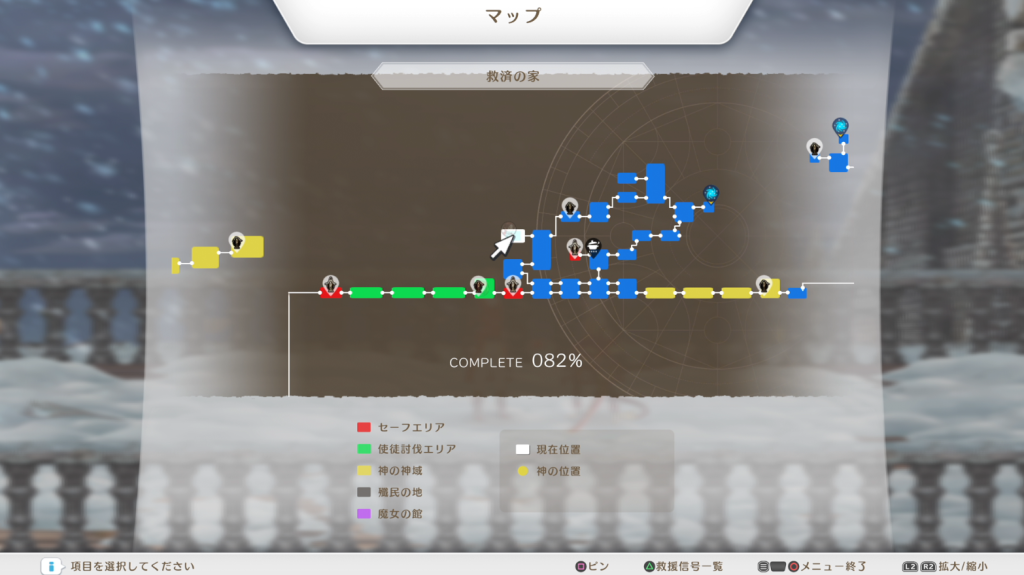The width and height of the screenshot is (1024, 575).
Task: Tap the info icon beside 項目を選択してください
Action: pos(51,566)
